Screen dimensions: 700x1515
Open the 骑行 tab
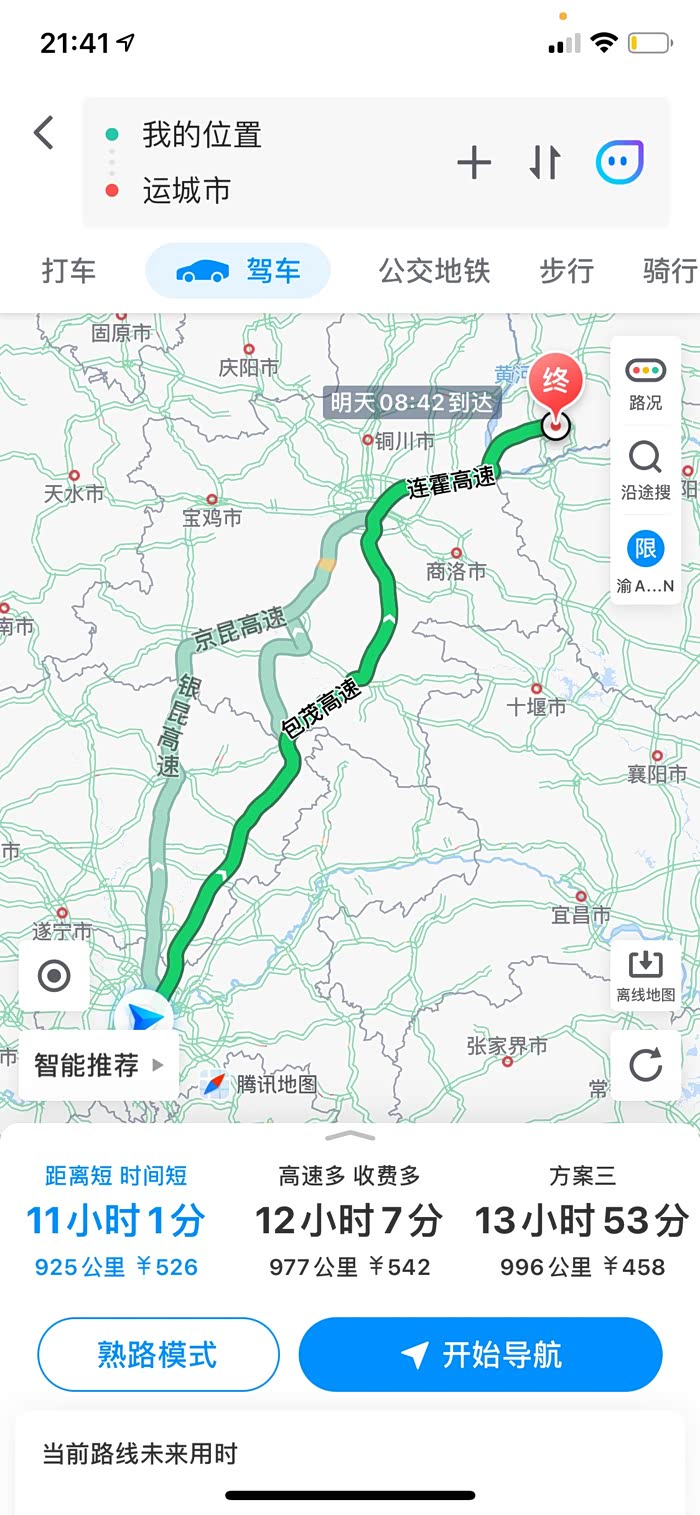click(x=670, y=271)
